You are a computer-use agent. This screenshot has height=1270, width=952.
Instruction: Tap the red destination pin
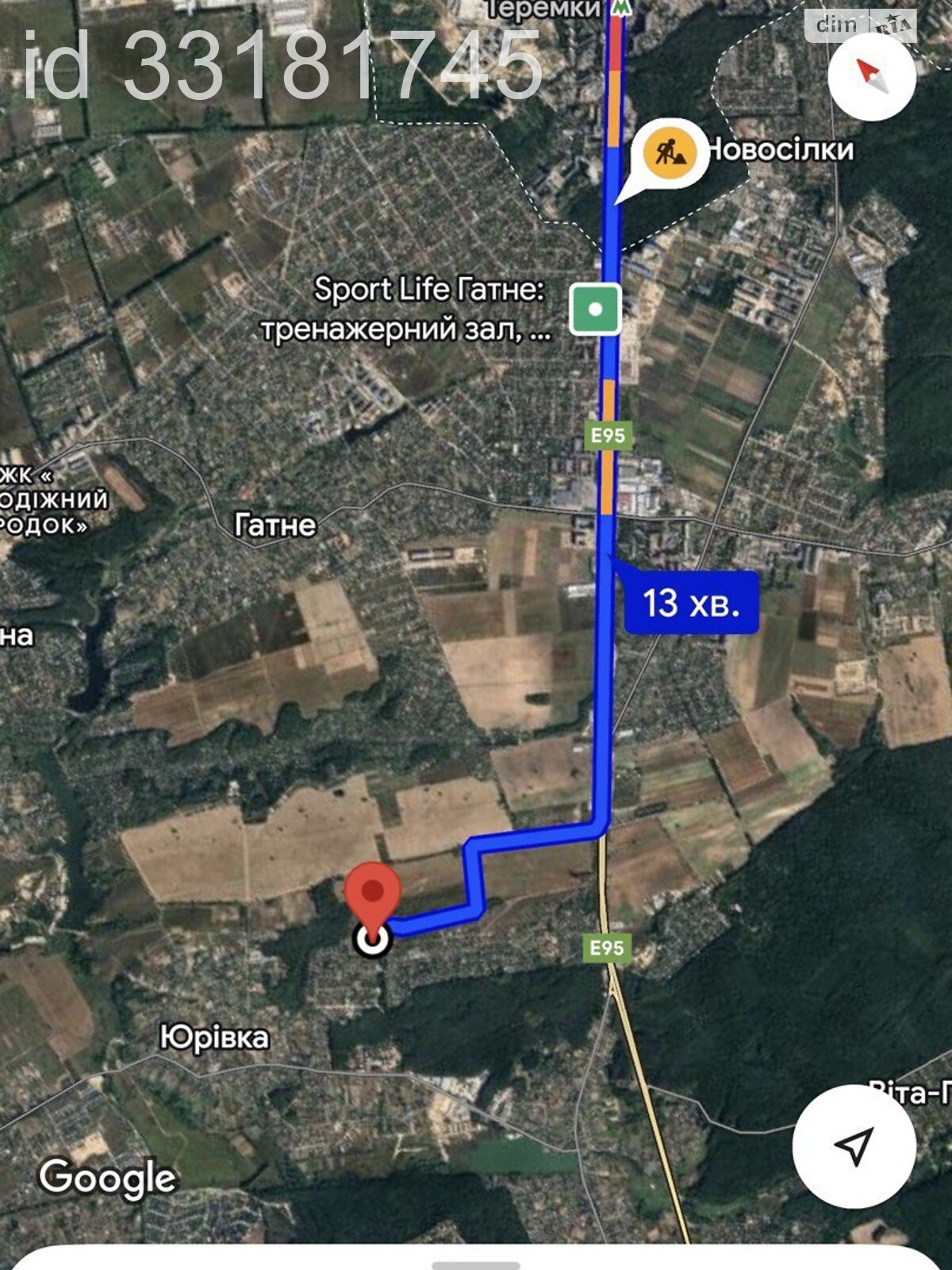click(x=372, y=894)
